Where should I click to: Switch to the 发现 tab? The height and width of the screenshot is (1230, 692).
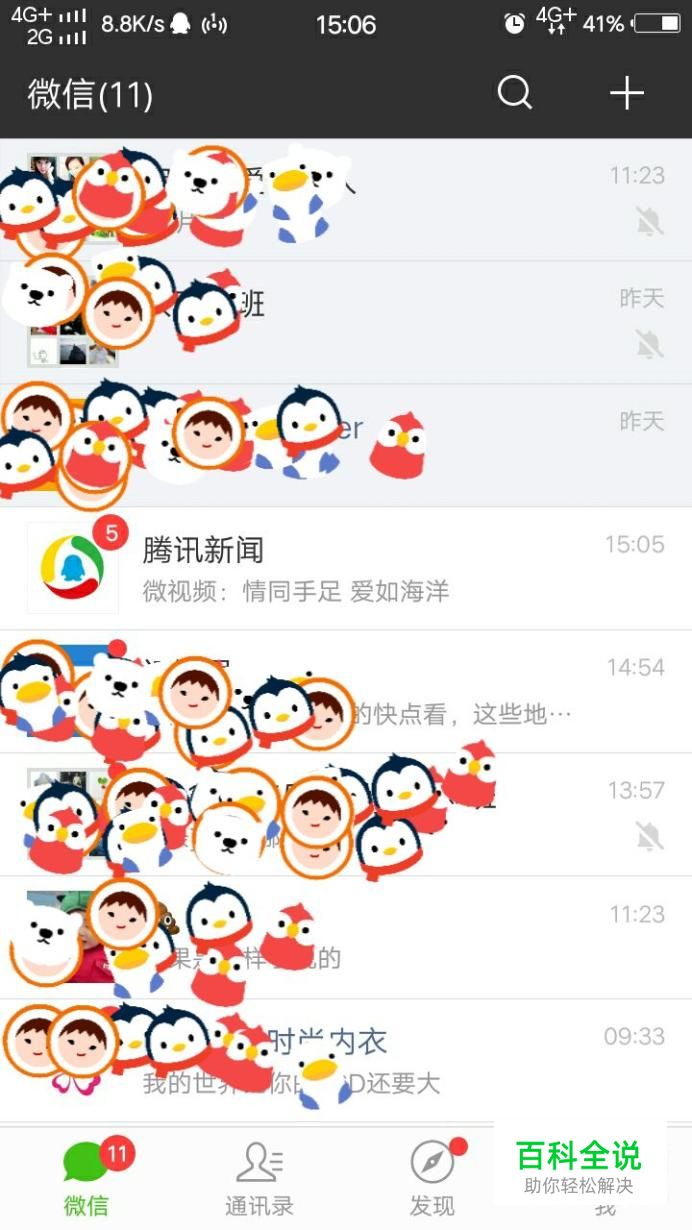point(432,1180)
